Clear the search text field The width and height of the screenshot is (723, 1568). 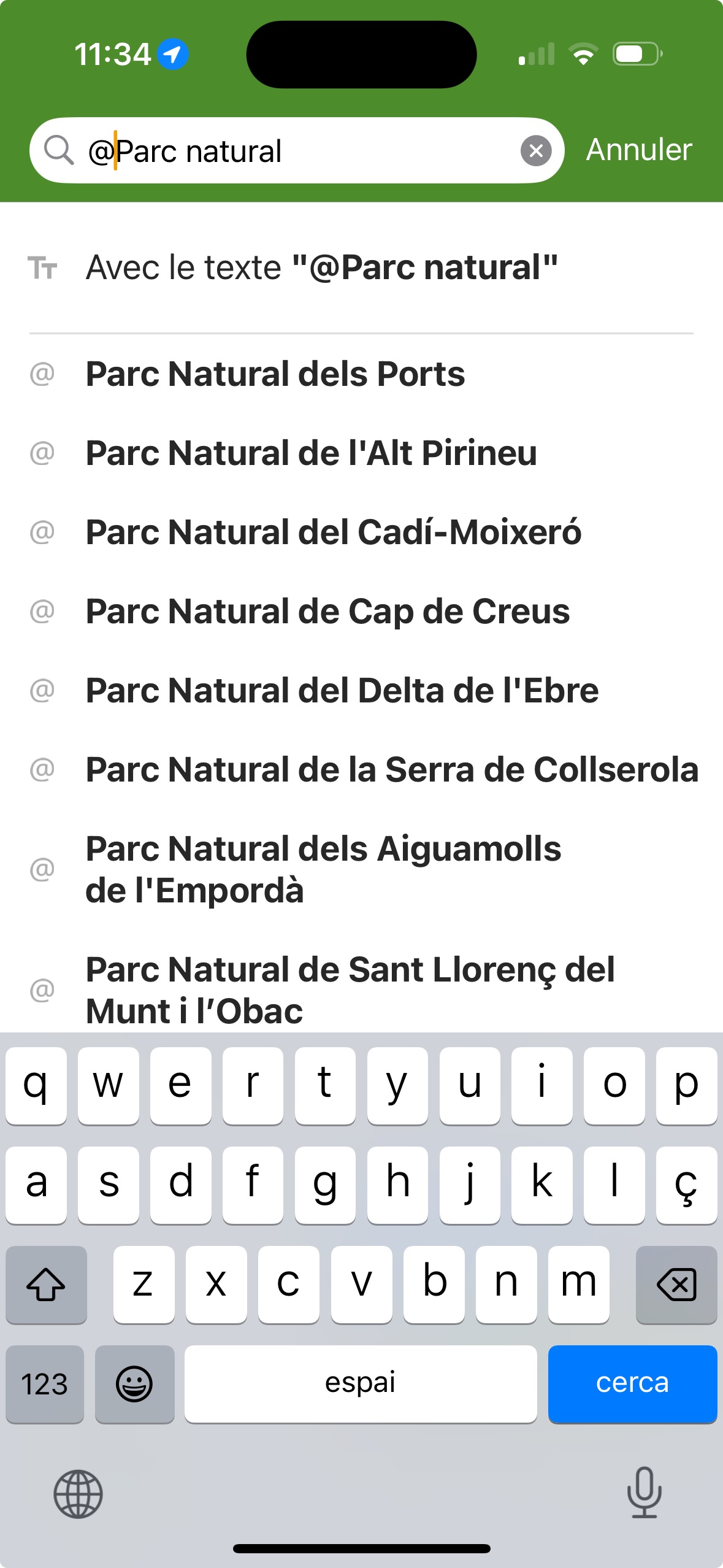click(x=535, y=151)
